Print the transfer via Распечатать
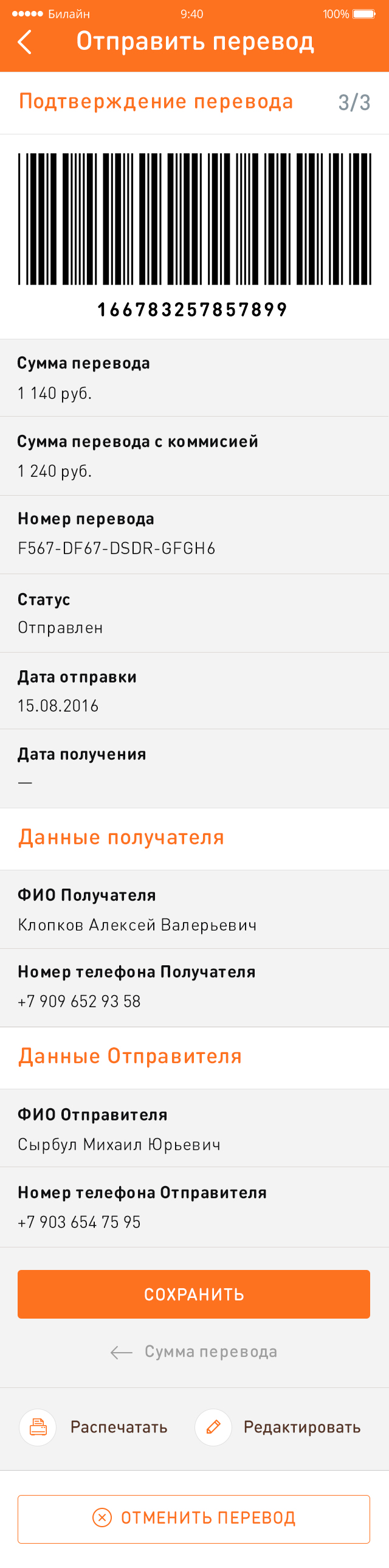This screenshot has height=1568, width=389. click(x=94, y=1428)
